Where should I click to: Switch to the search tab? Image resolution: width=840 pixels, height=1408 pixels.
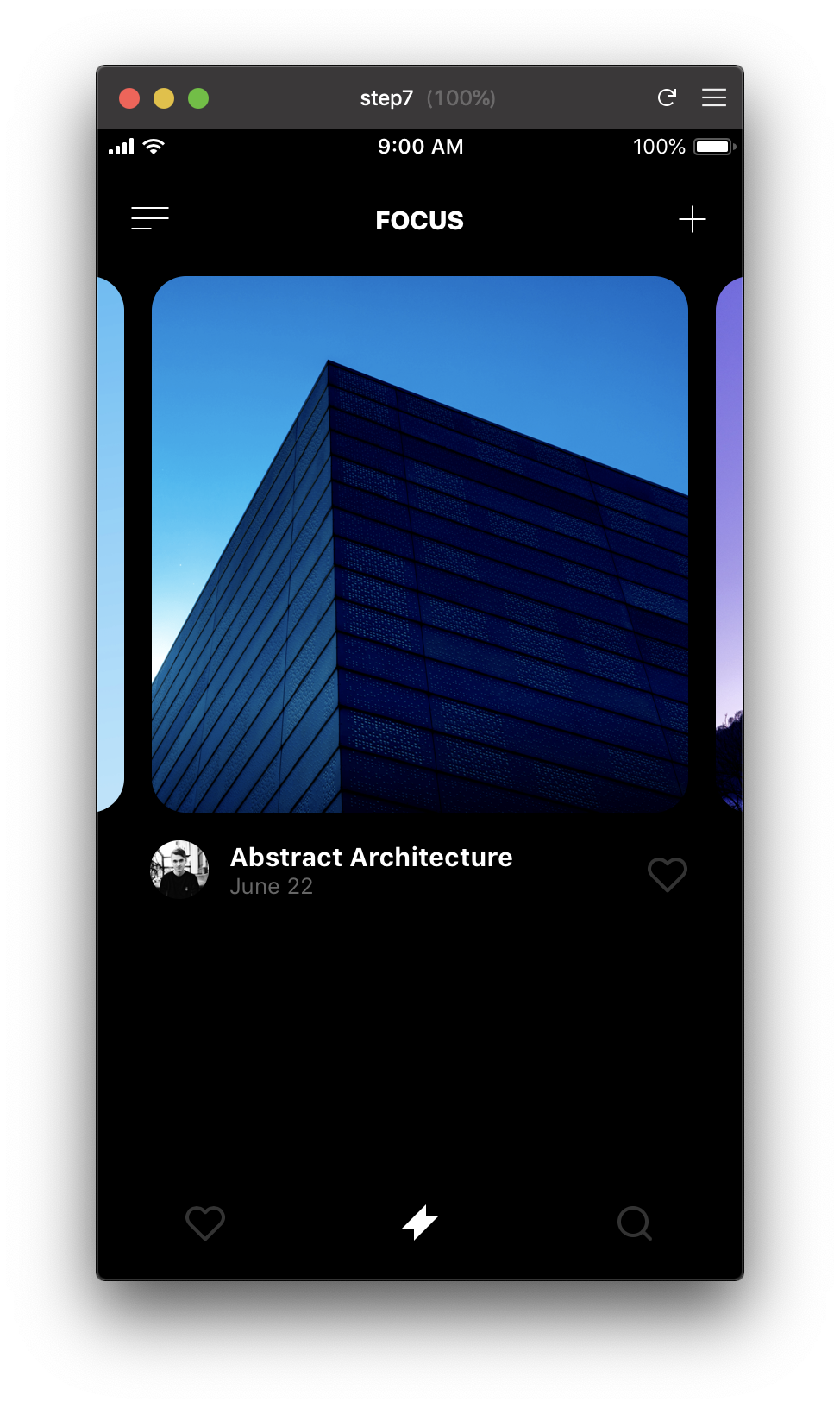pyautogui.click(x=635, y=1223)
